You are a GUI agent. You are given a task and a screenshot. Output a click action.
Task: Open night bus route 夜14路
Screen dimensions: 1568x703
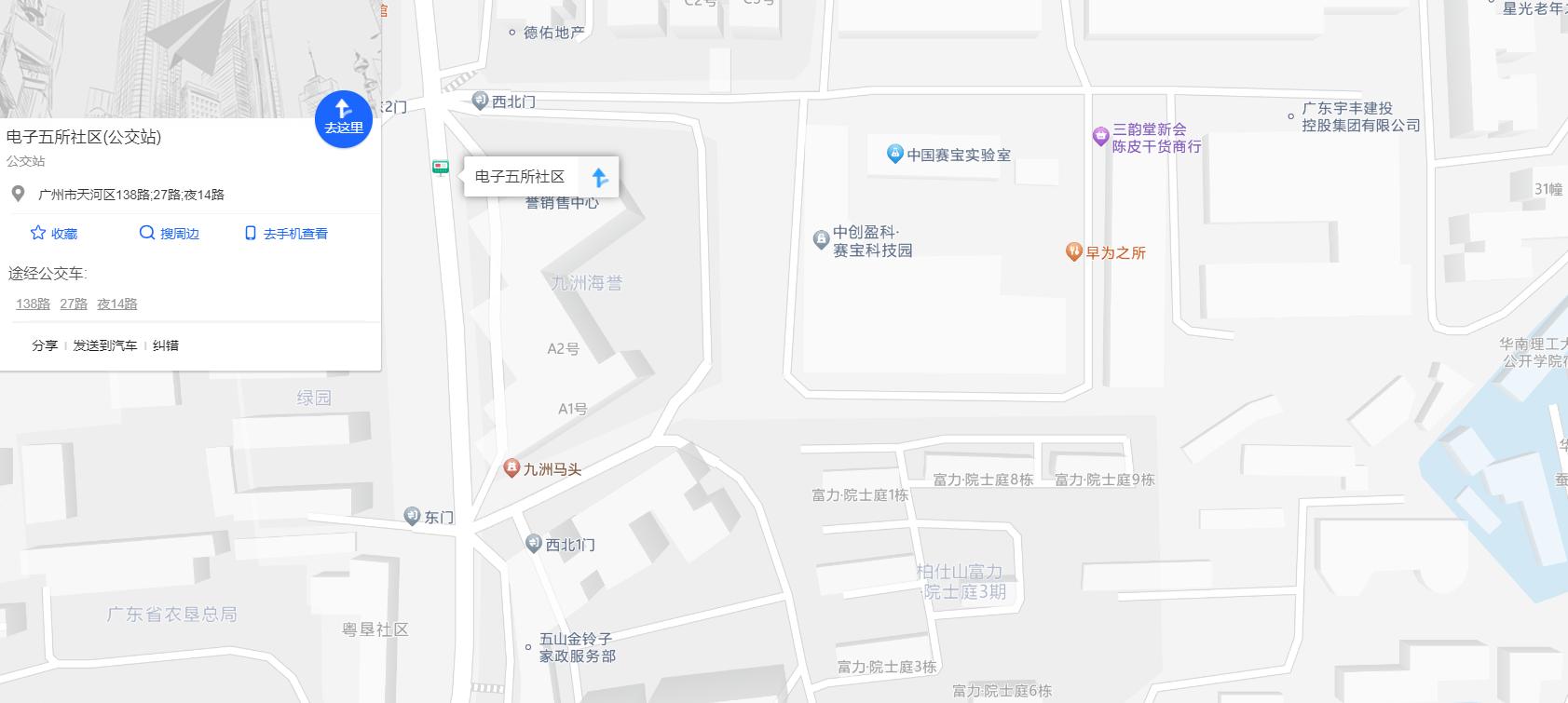click(x=117, y=304)
